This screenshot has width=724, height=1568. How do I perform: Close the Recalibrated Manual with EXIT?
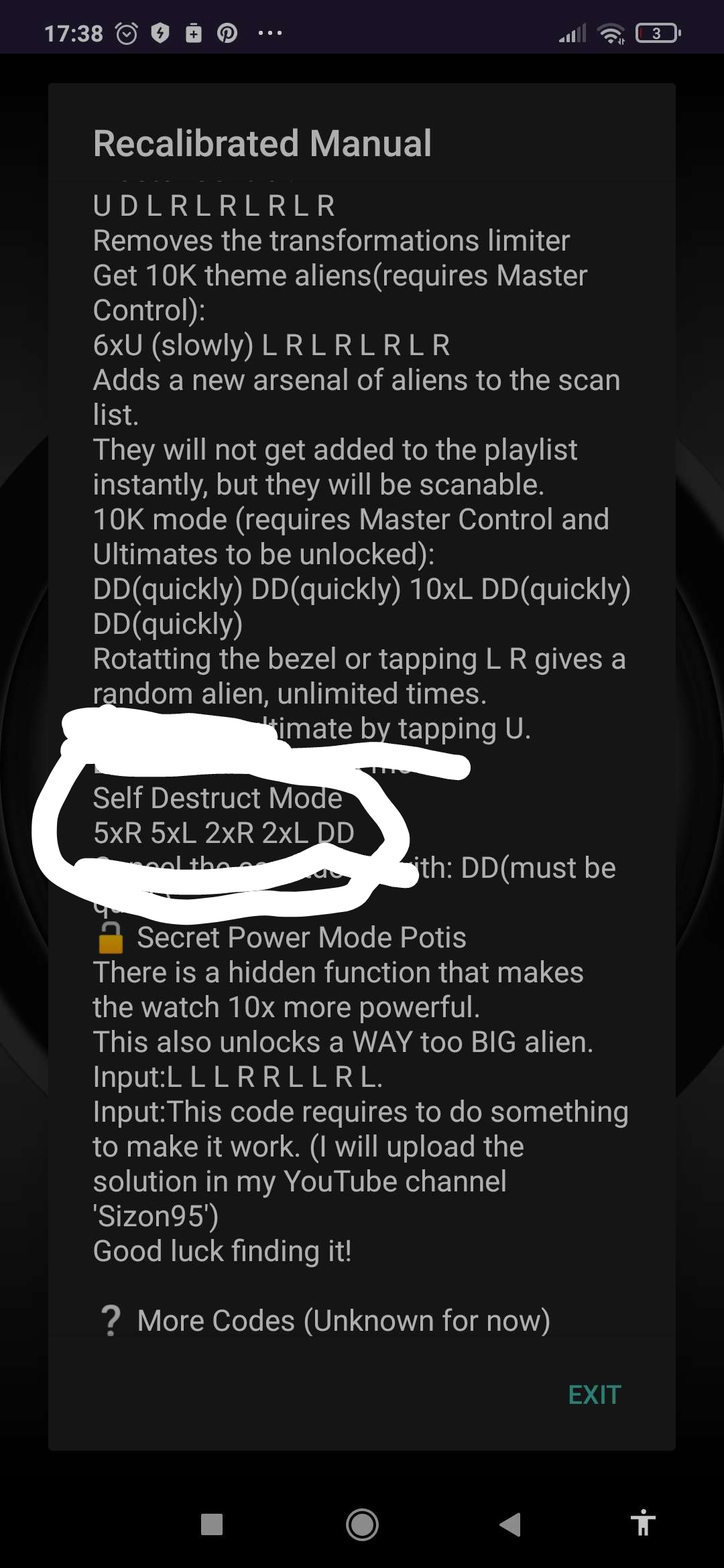(x=594, y=1394)
